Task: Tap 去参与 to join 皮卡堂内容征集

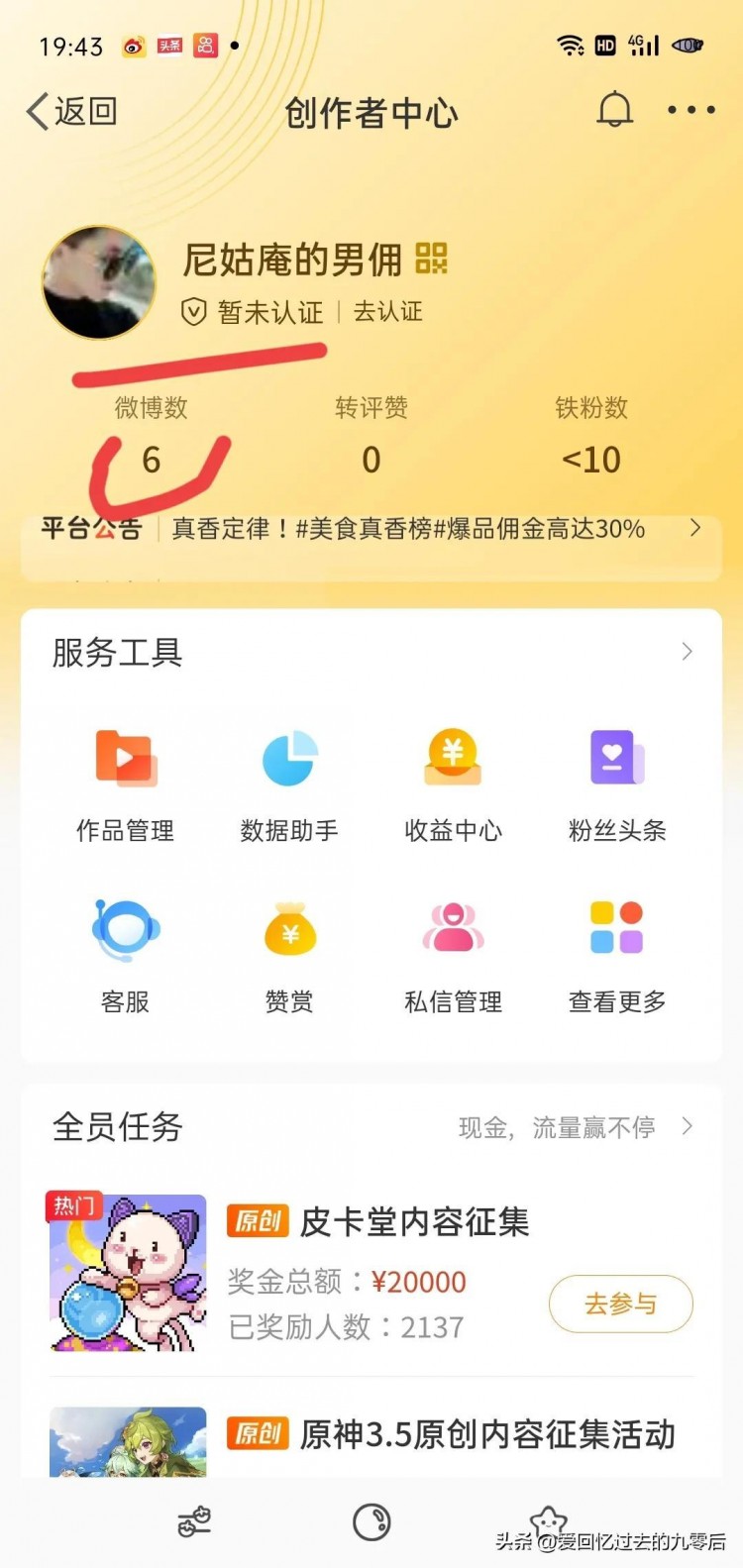Action: [620, 1305]
